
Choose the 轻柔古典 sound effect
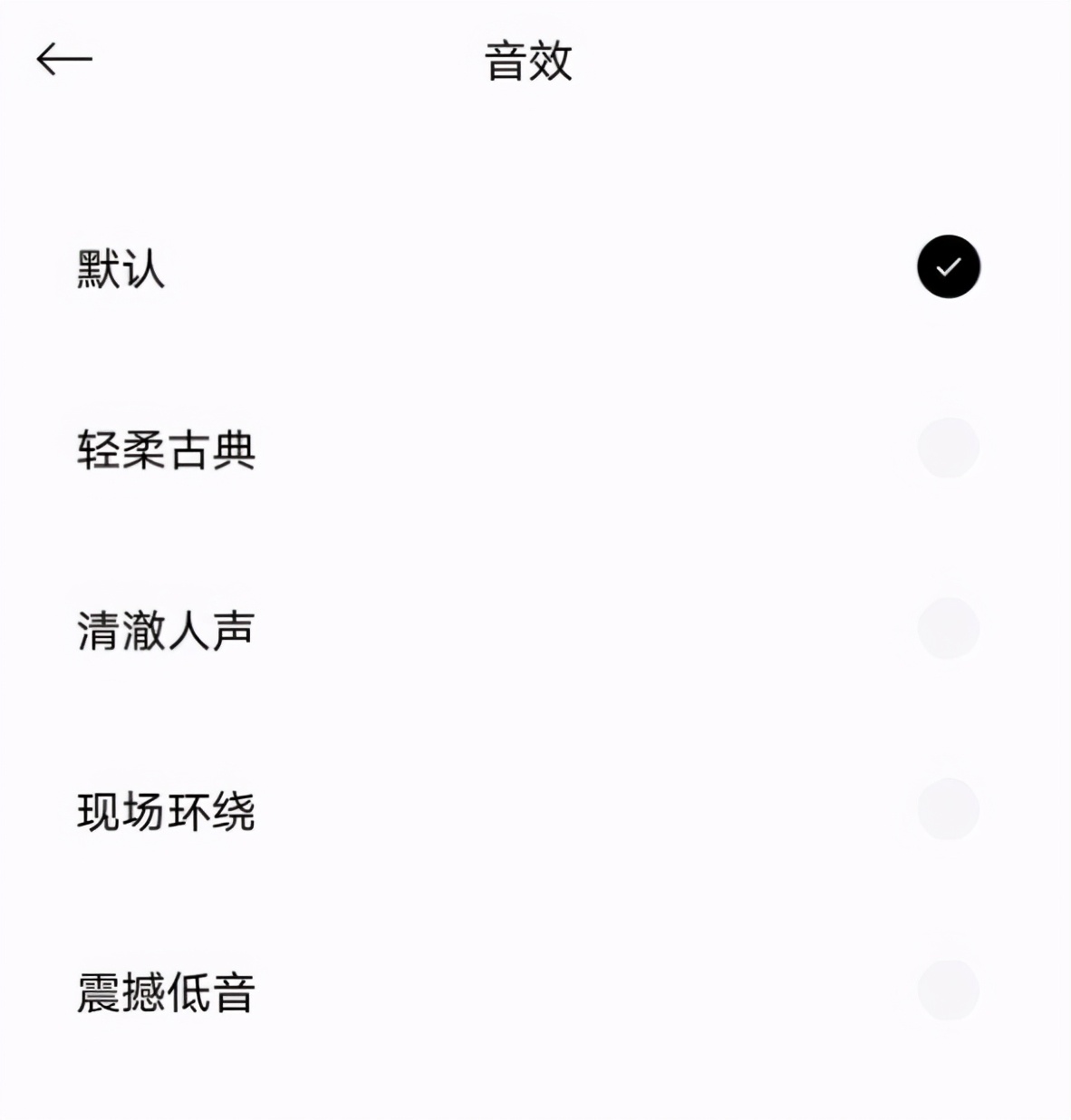948,448
